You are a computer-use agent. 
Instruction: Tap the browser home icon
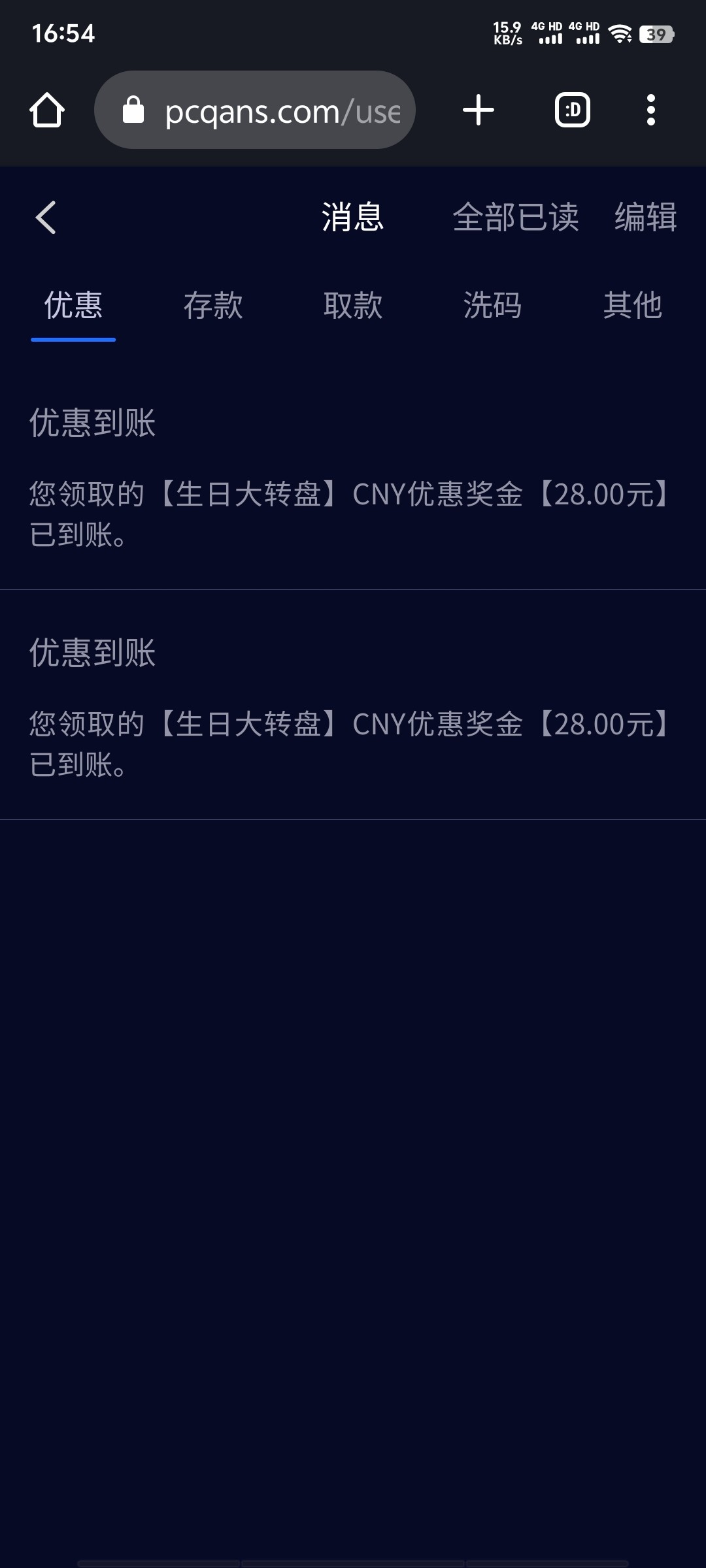pos(47,110)
